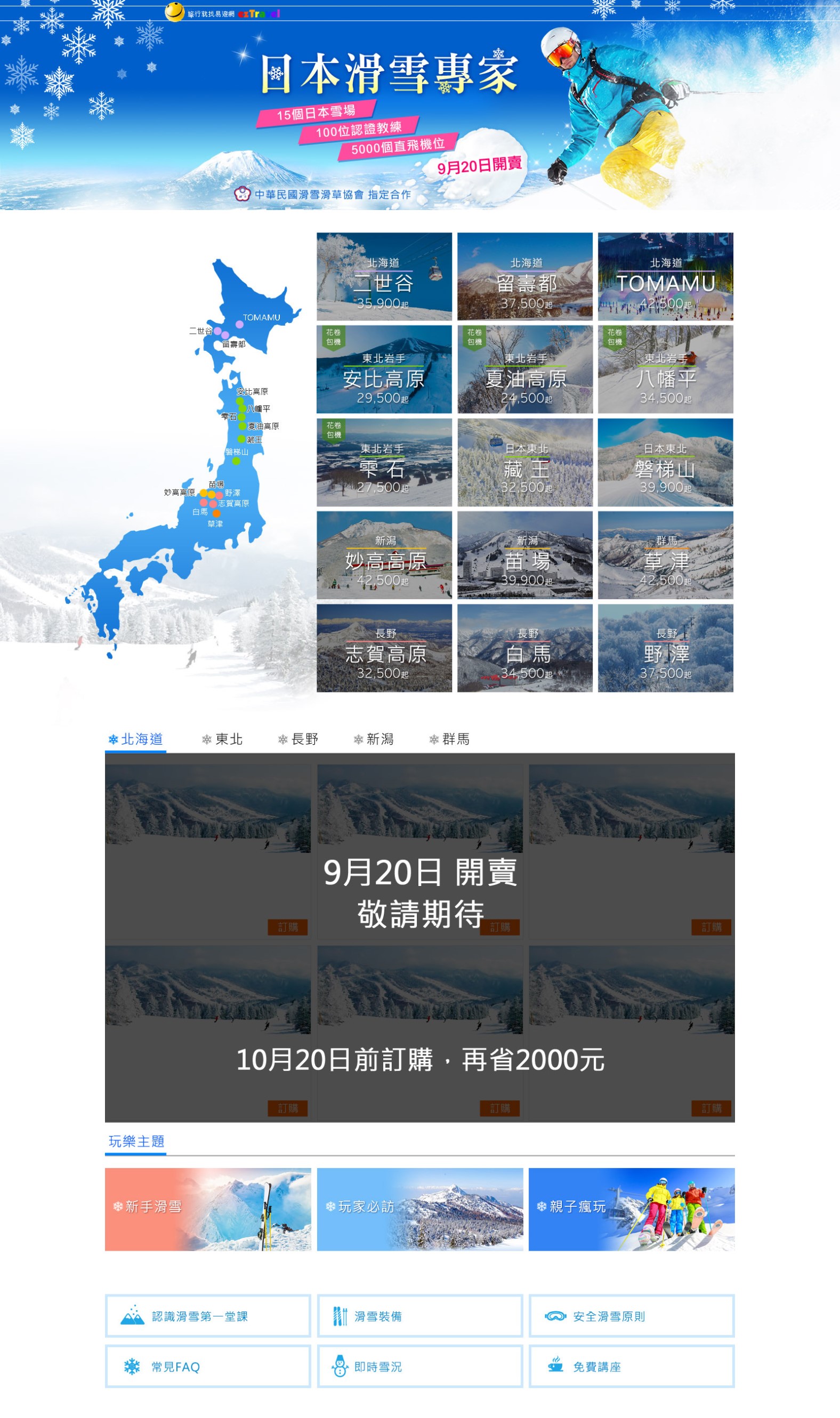Viewport: 840px width, 1418px height.
Task: Read the 安全滑雪原則 safety rules
Action: (631, 1316)
